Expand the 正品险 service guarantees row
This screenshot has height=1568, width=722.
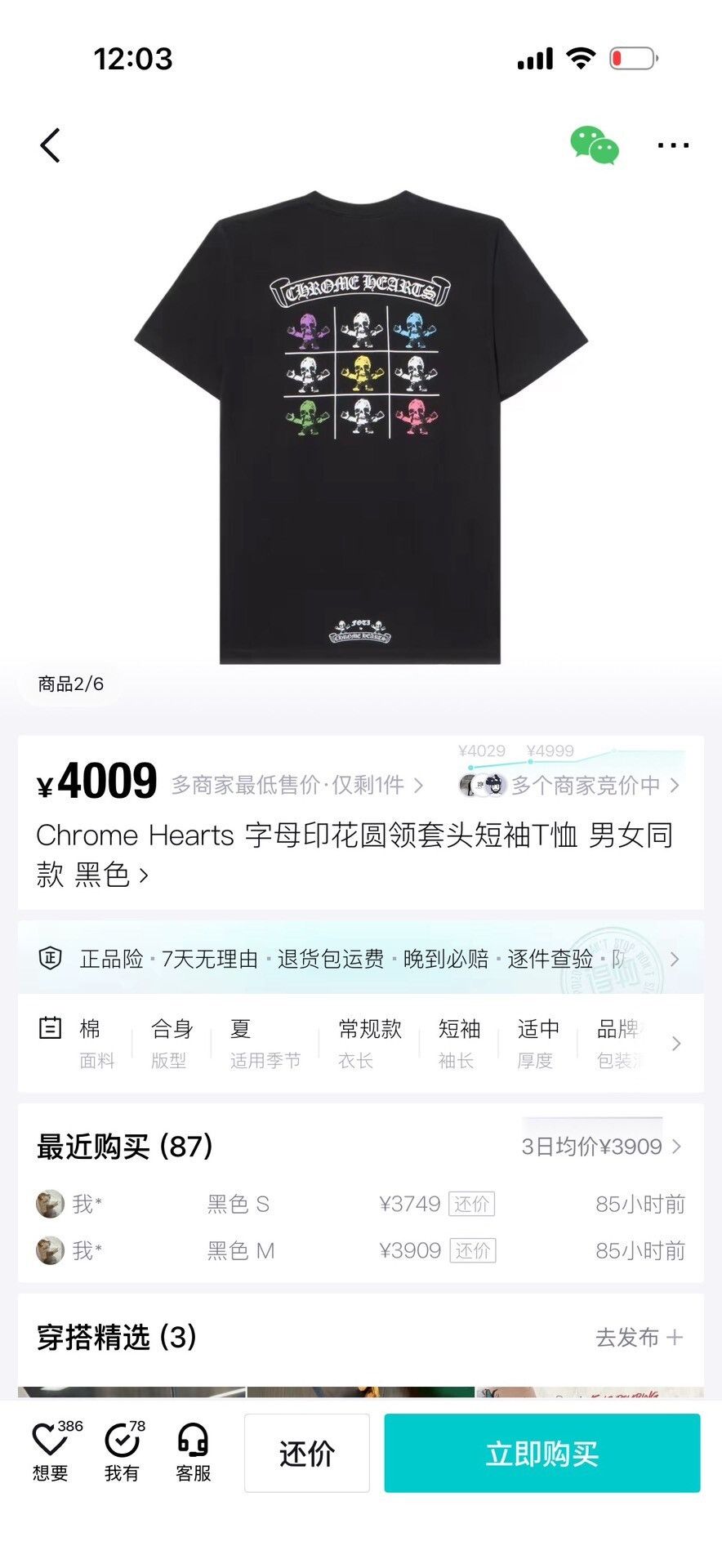pos(360,958)
